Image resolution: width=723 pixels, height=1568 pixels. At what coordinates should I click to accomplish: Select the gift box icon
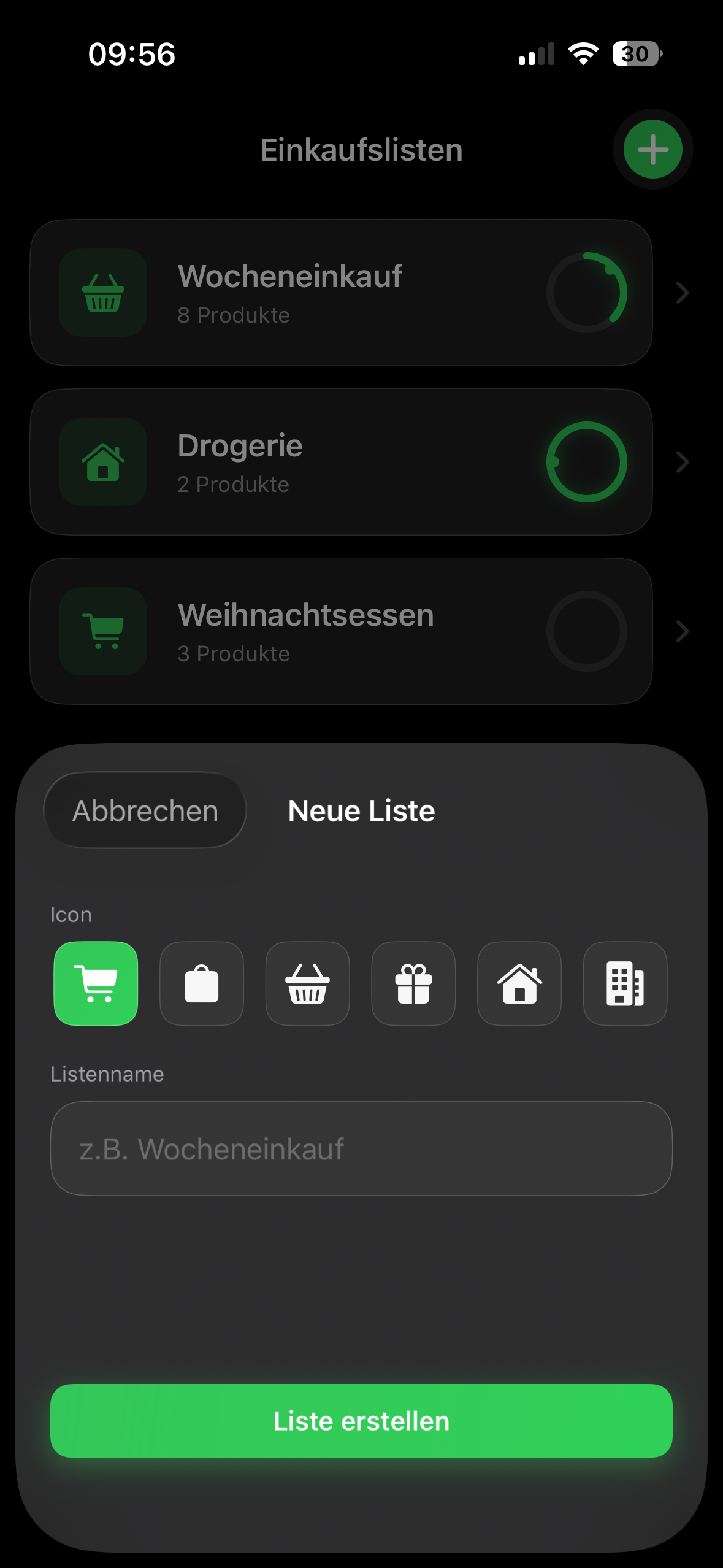(x=413, y=983)
